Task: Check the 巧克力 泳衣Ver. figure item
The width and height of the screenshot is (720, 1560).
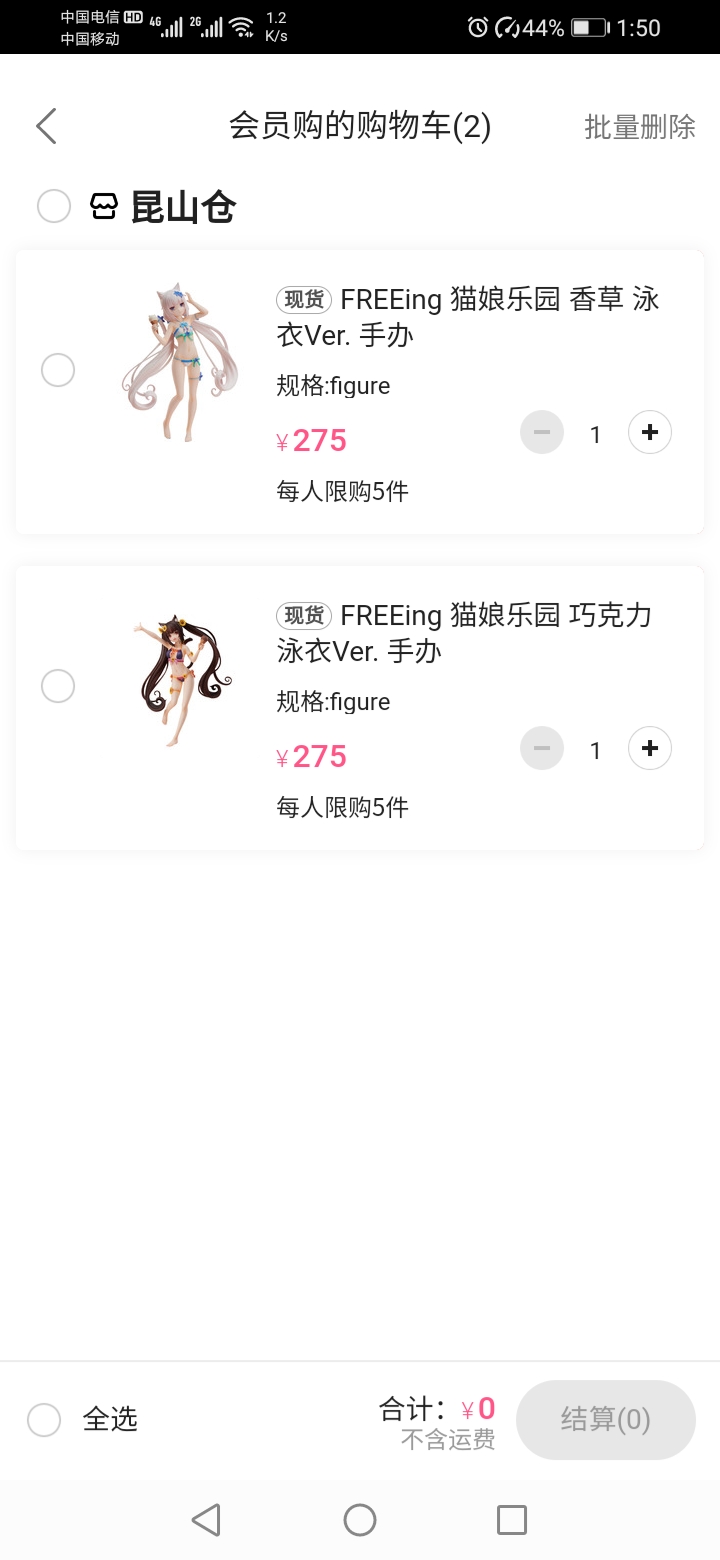Action: point(58,686)
